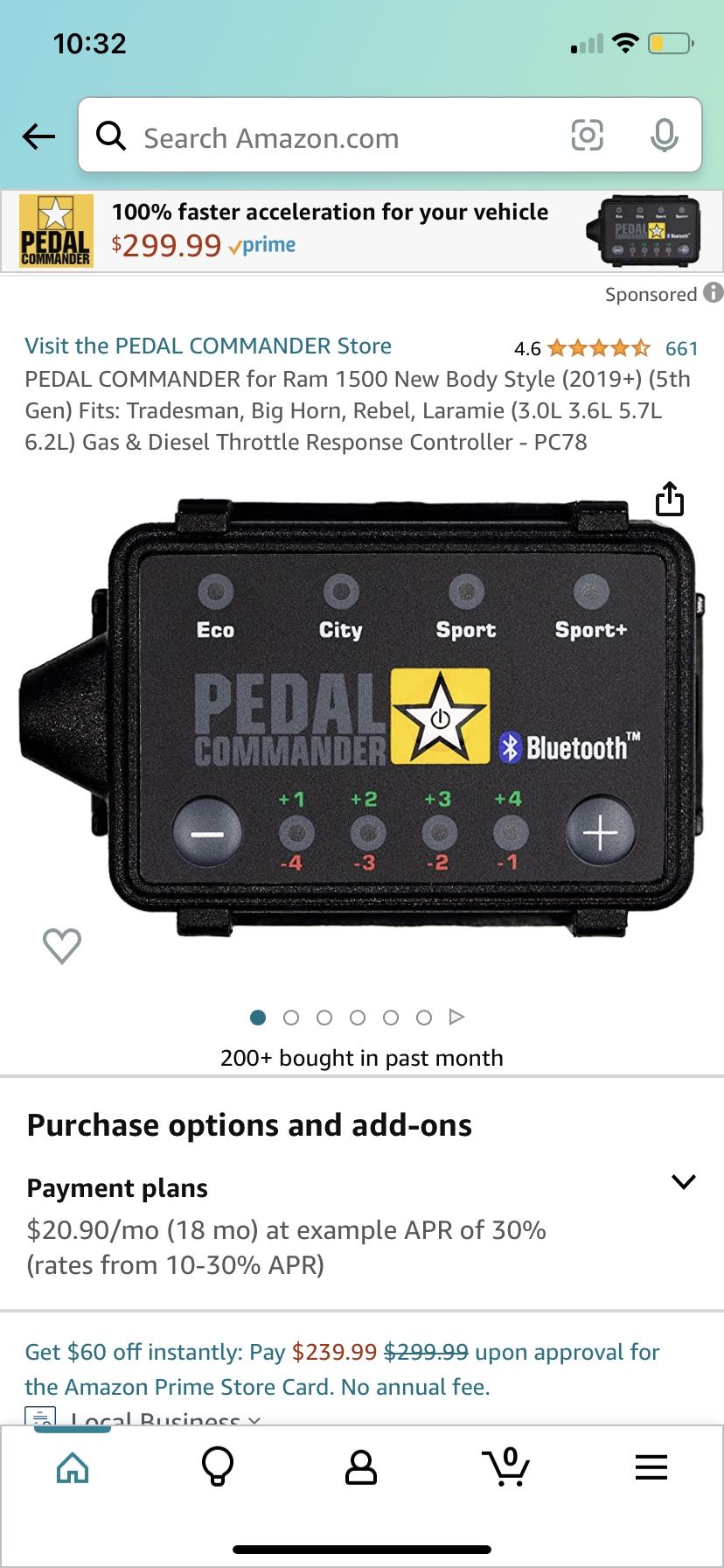Add product to wish list heart
This screenshot has height=1568, width=724.
pos(62,945)
